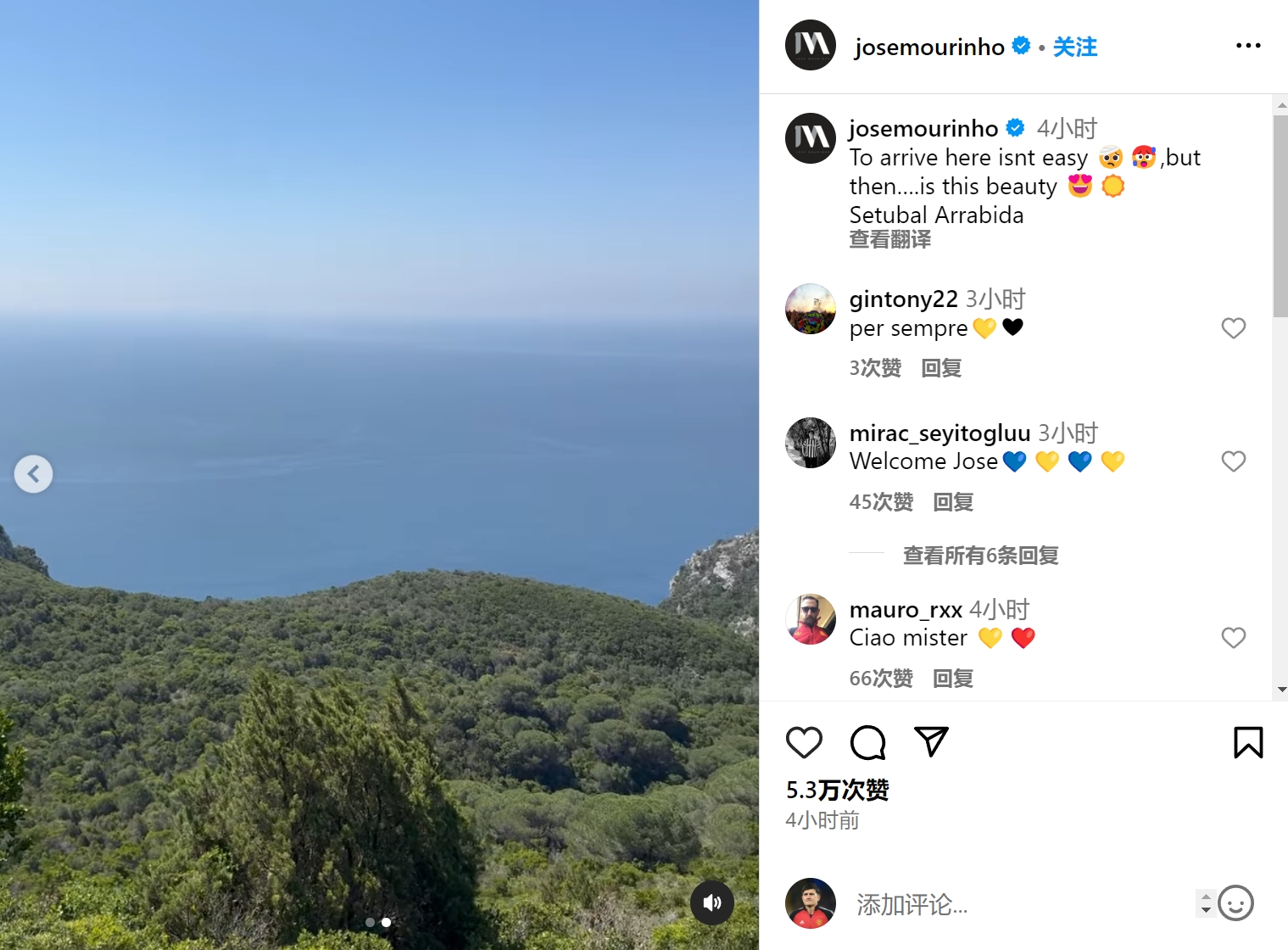1288x950 pixels.
Task: View translation of the caption
Action: coord(889,240)
